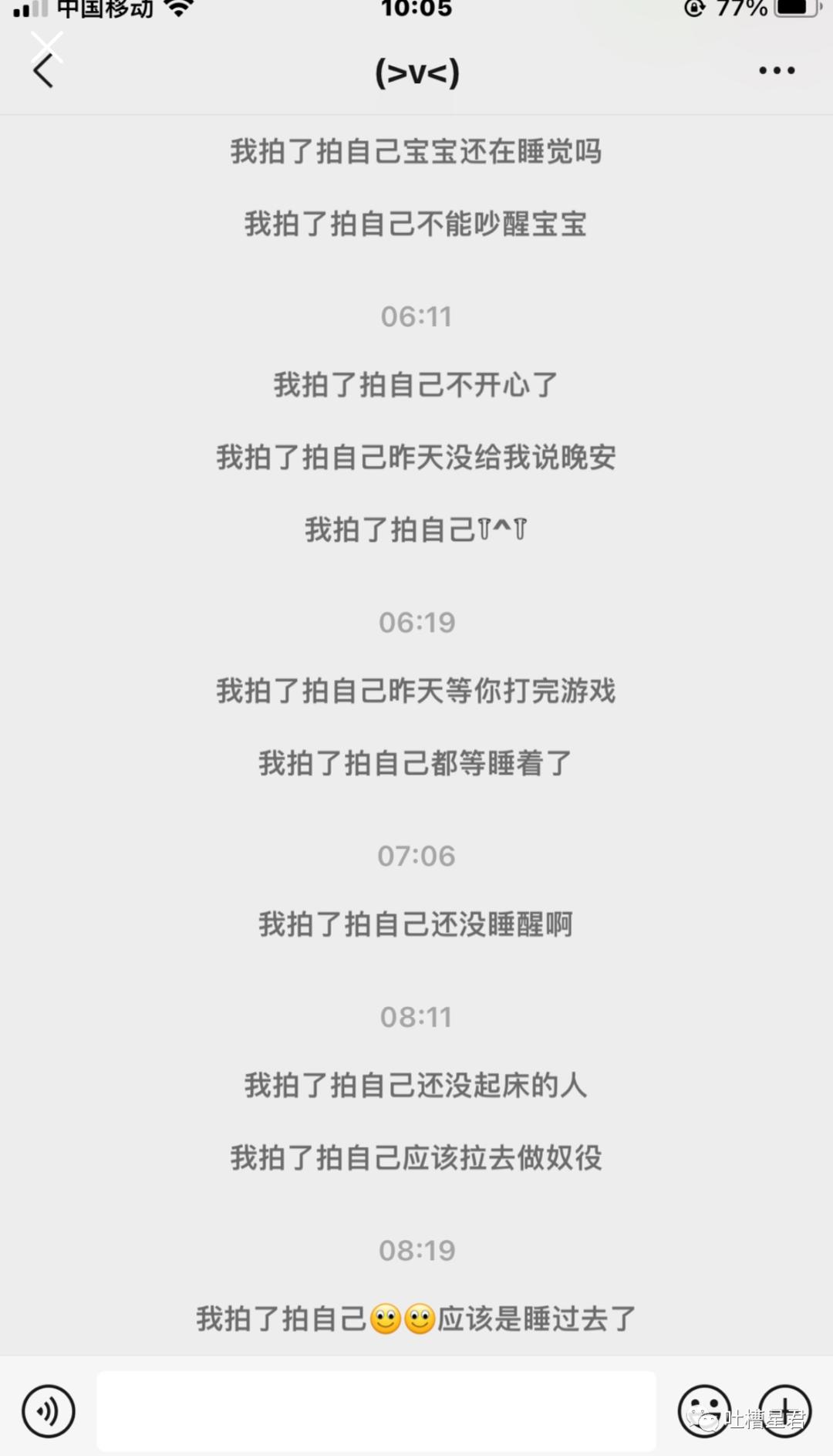
Task: Tap the speaker icon at bottom left
Action: [x=48, y=1412]
